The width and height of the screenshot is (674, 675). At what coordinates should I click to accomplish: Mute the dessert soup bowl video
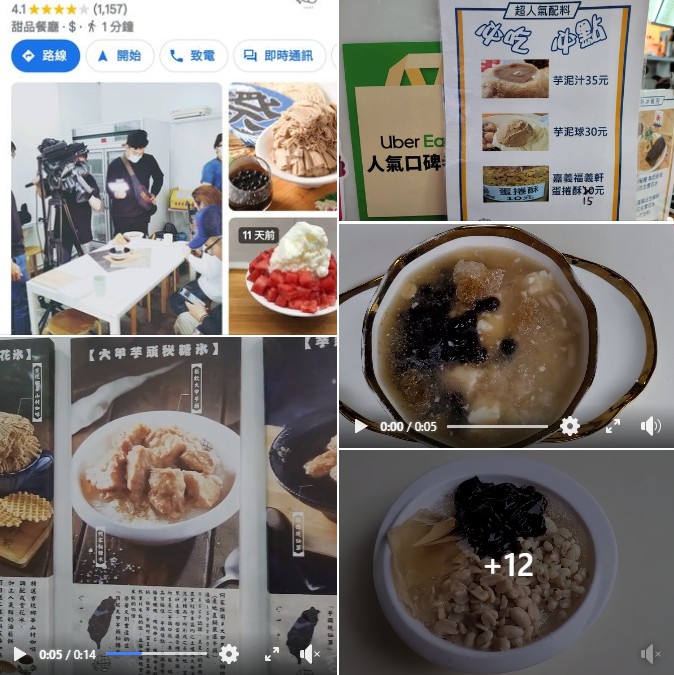tap(651, 426)
